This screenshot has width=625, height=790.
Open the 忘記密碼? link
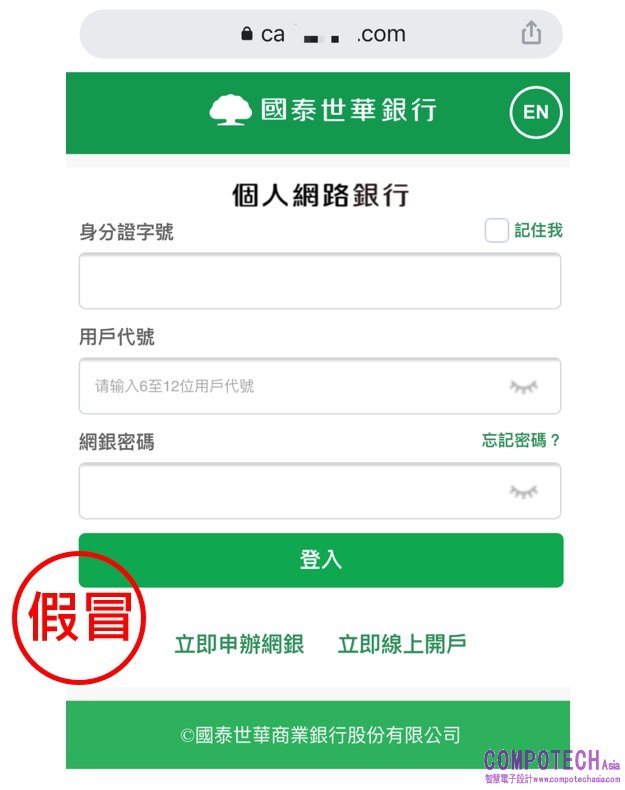(521, 440)
